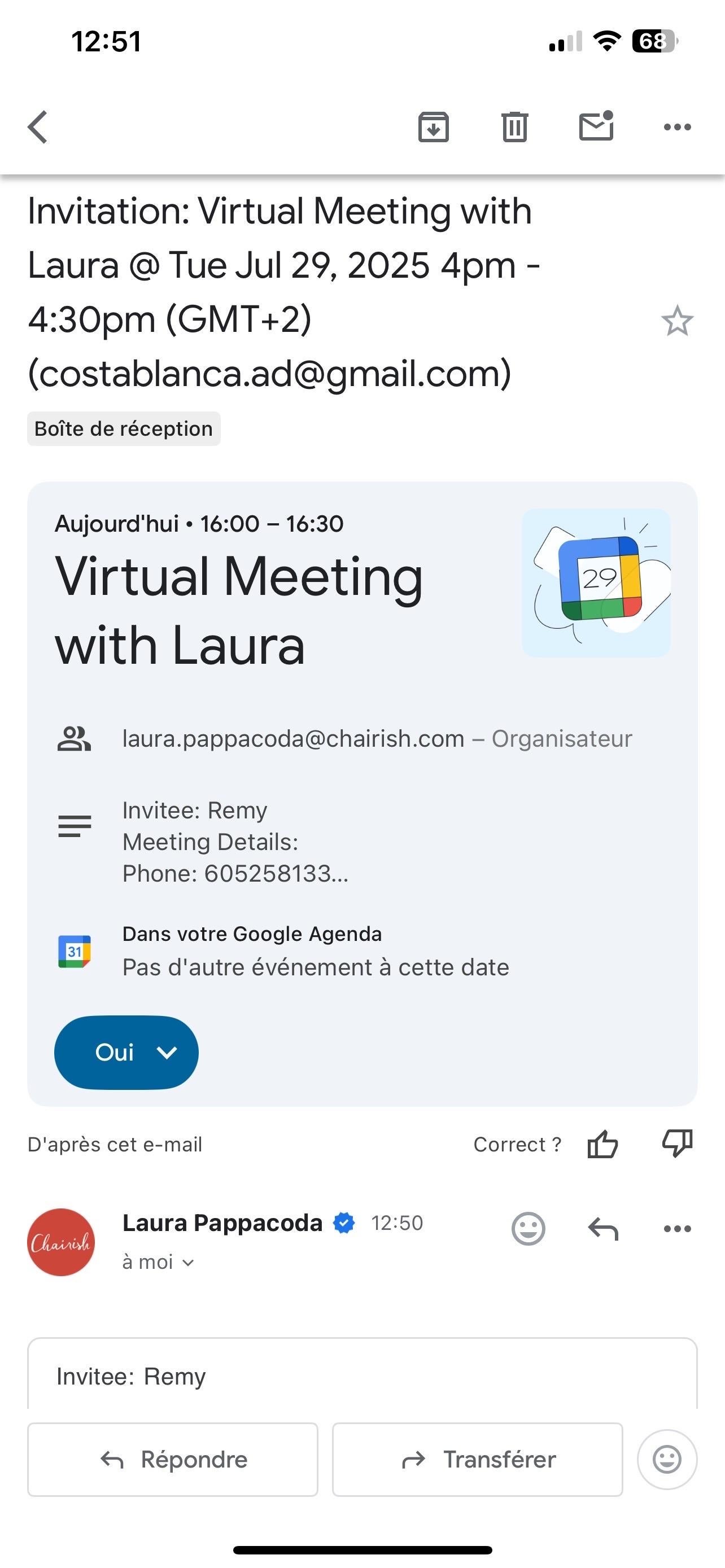Delete this email with the trash icon
The width and height of the screenshot is (725, 1568).
point(514,126)
